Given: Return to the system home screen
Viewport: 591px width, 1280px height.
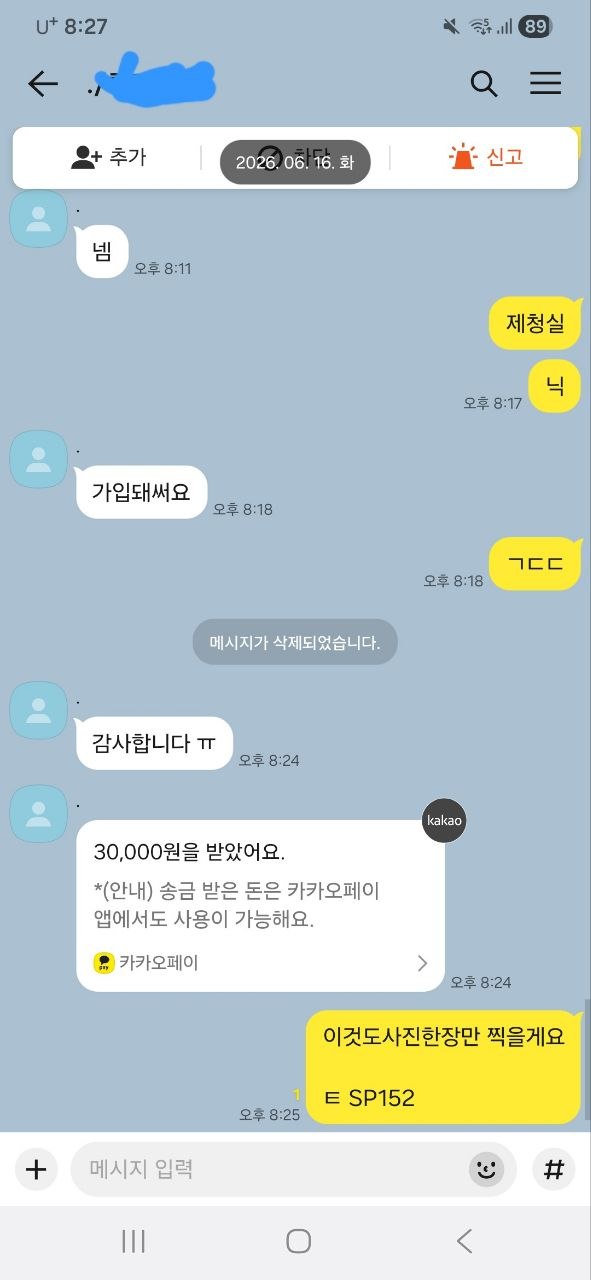Looking at the screenshot, I should click(298, 1241).
